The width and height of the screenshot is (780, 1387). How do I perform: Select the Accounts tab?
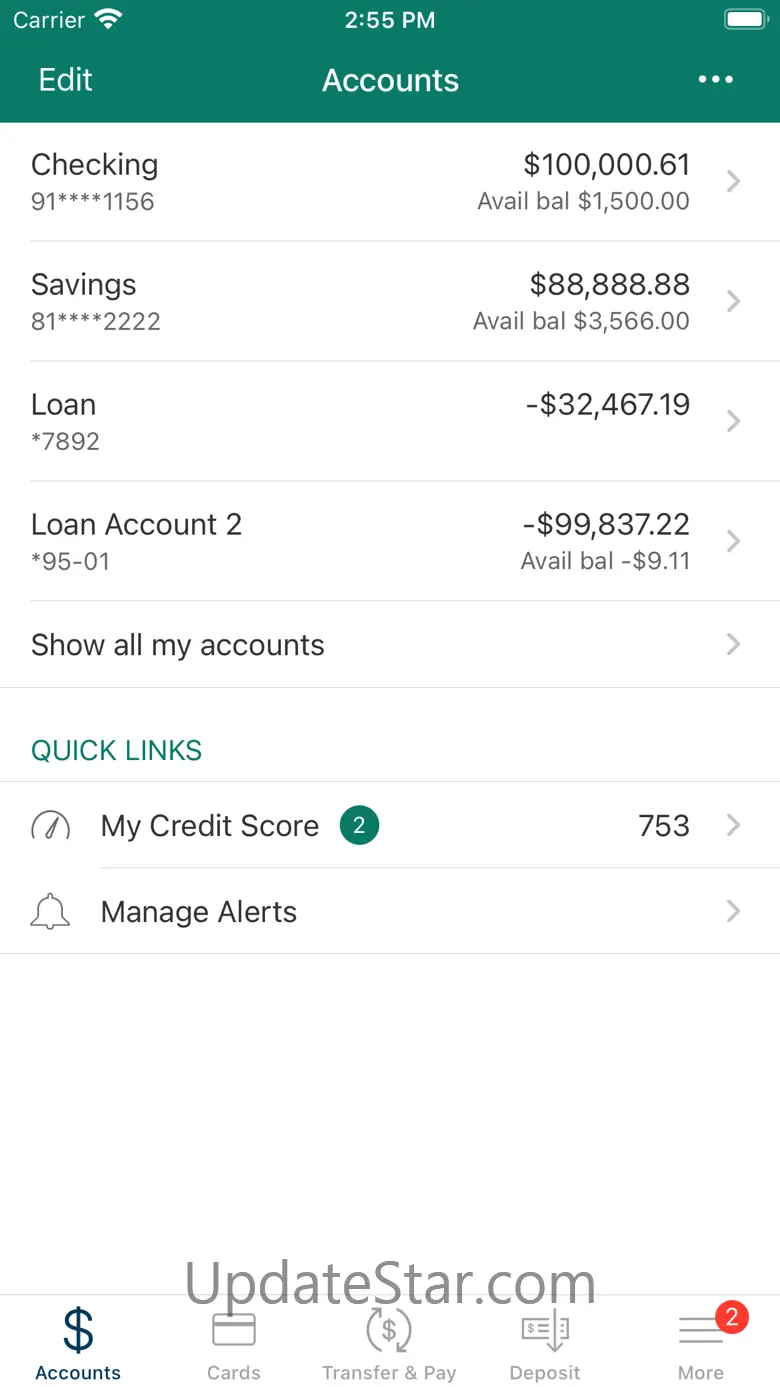point(78,1342)
